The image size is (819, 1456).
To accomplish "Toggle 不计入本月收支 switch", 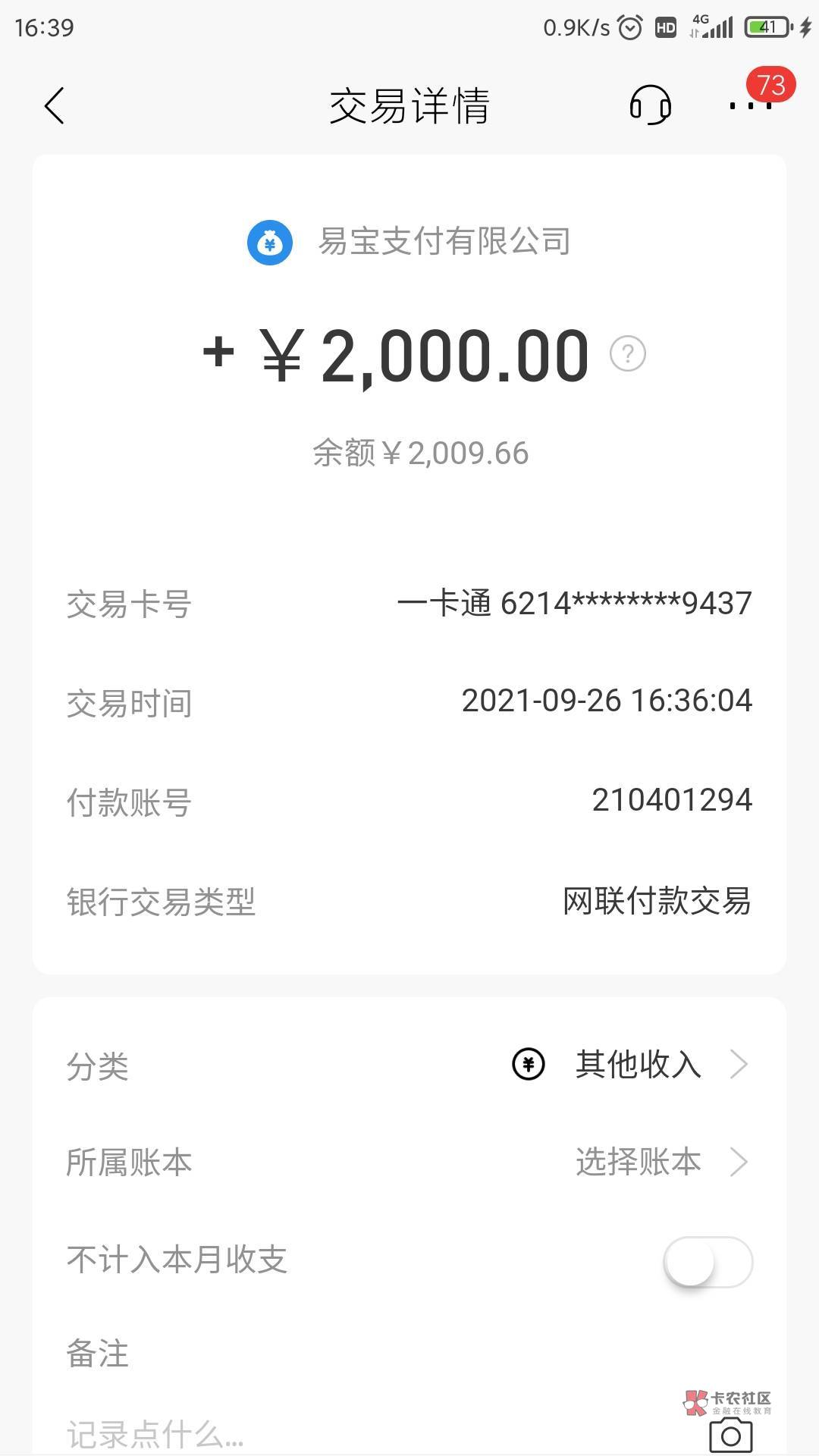I will (x=708, y=1262).
